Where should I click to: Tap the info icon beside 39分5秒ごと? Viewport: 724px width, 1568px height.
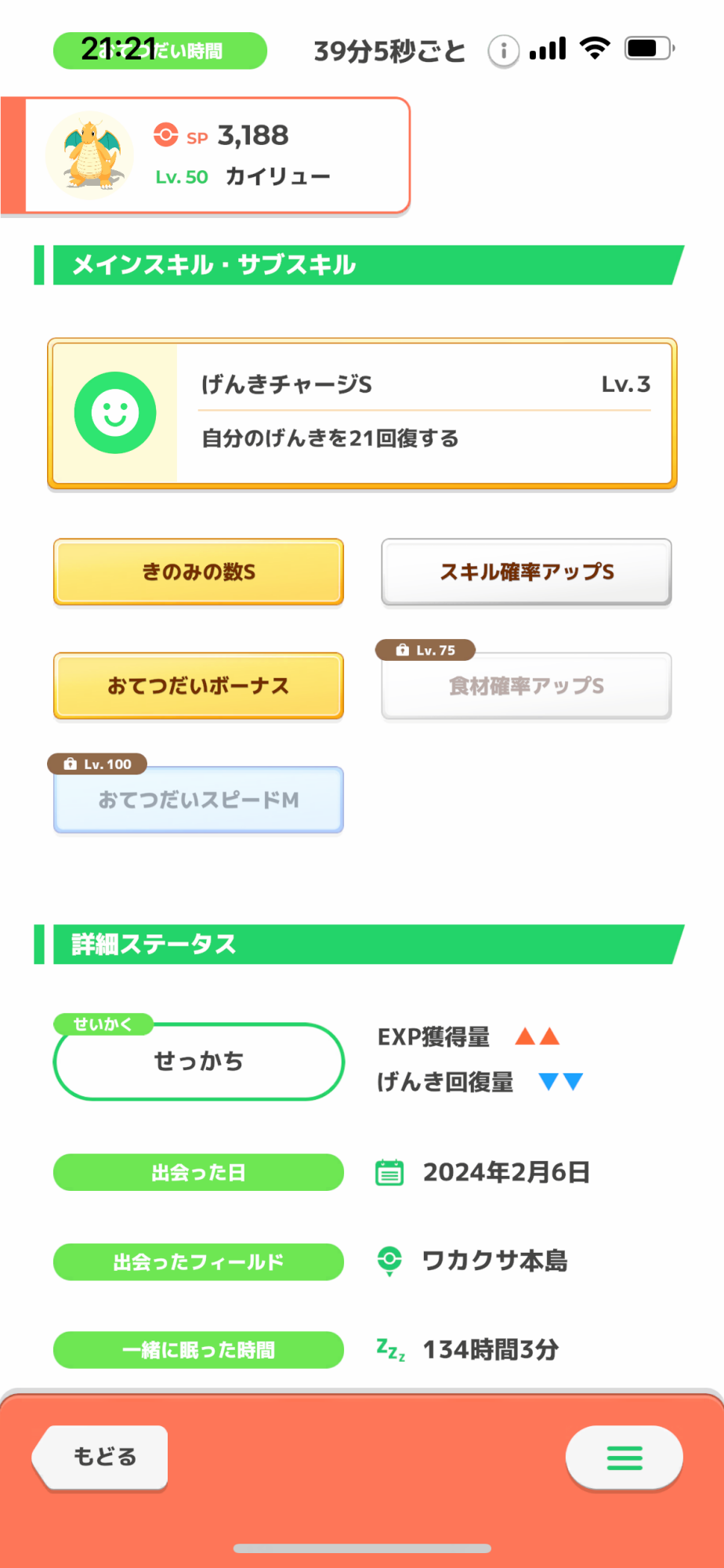pos(503,52)
